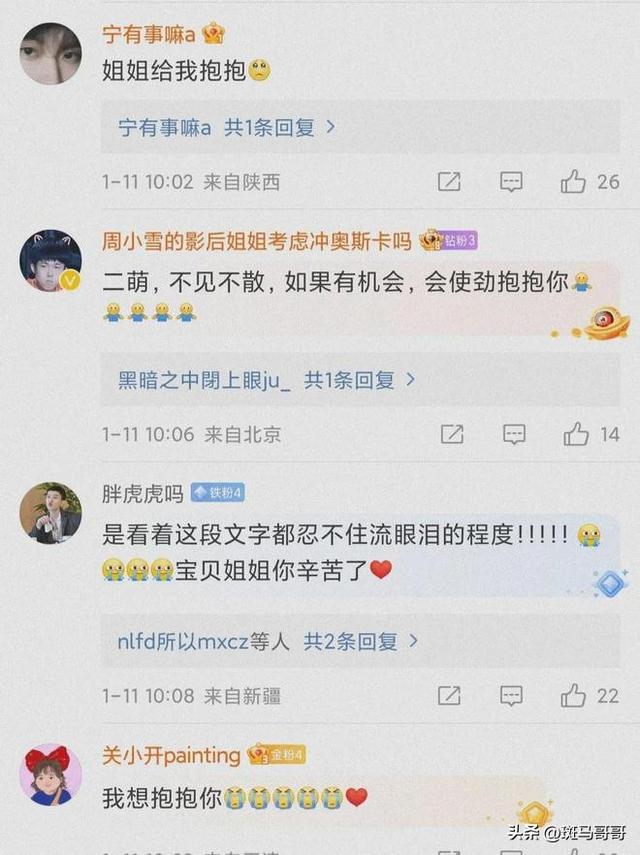Expand 黑暗之中閉上眼ju_ 共1条回复
Screen dimensions: 640x855
tap(266, 380)
